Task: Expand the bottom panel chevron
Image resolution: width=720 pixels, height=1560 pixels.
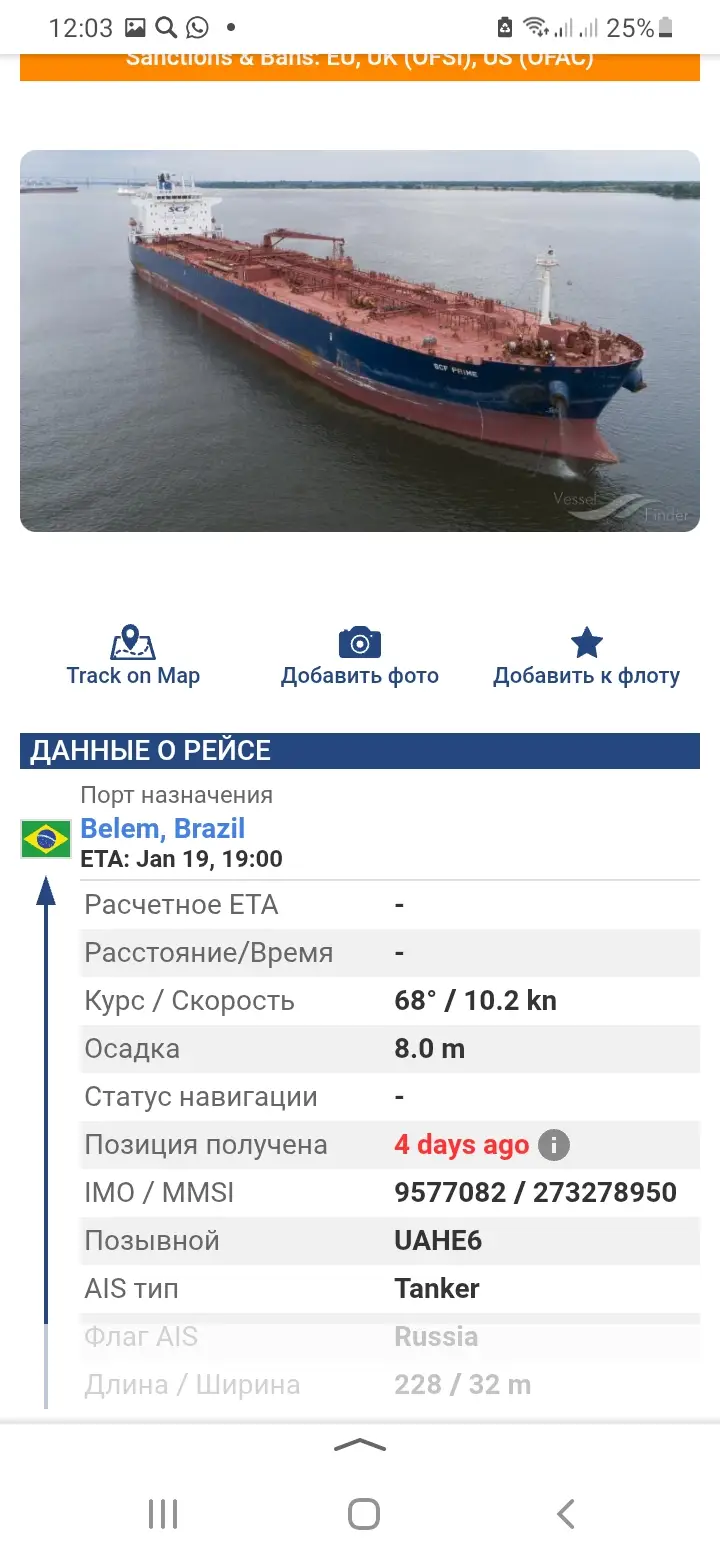Action: [360, 1445]
